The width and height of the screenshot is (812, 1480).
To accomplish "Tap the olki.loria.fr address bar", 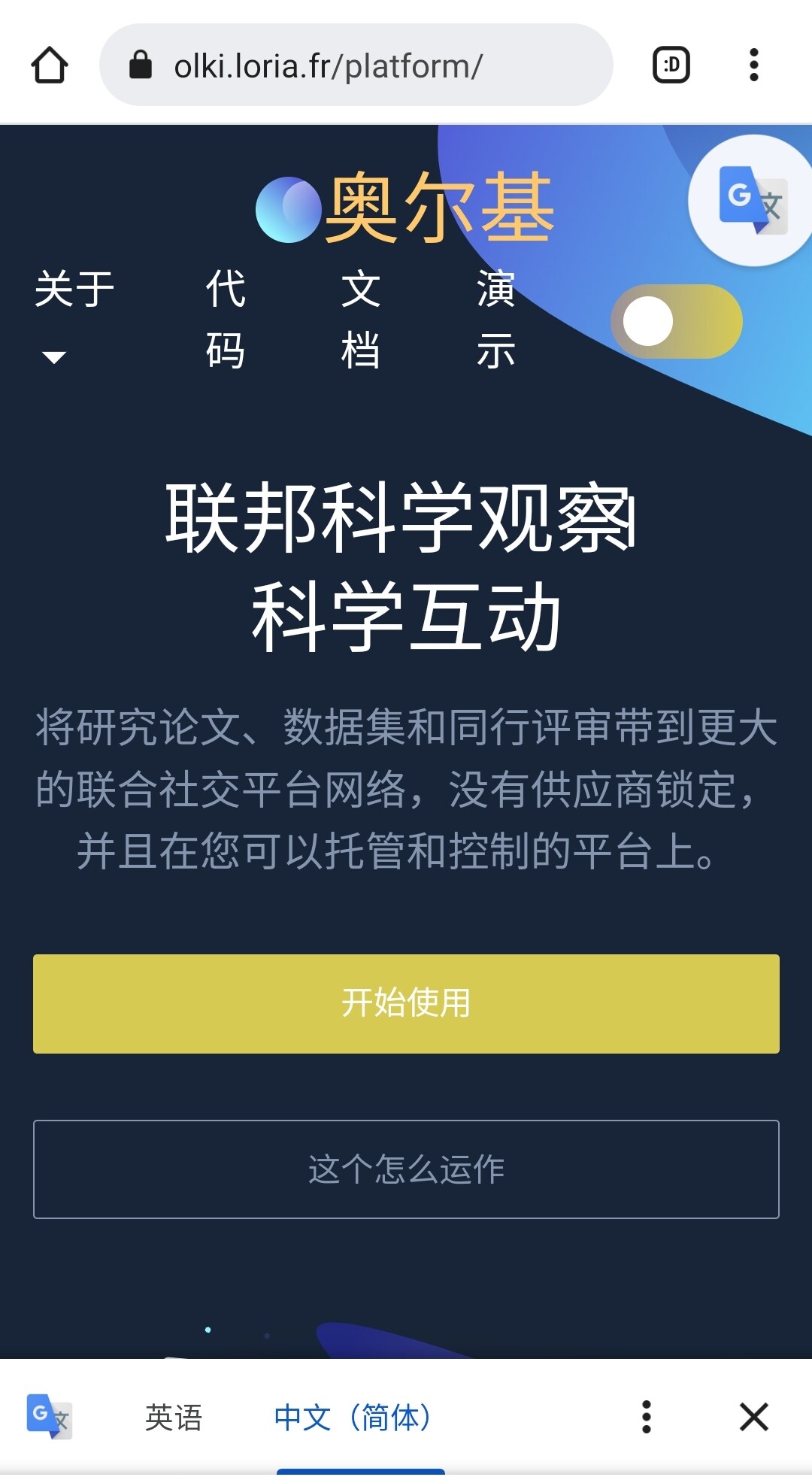I will pyautogui.click(x=356, y=65).
